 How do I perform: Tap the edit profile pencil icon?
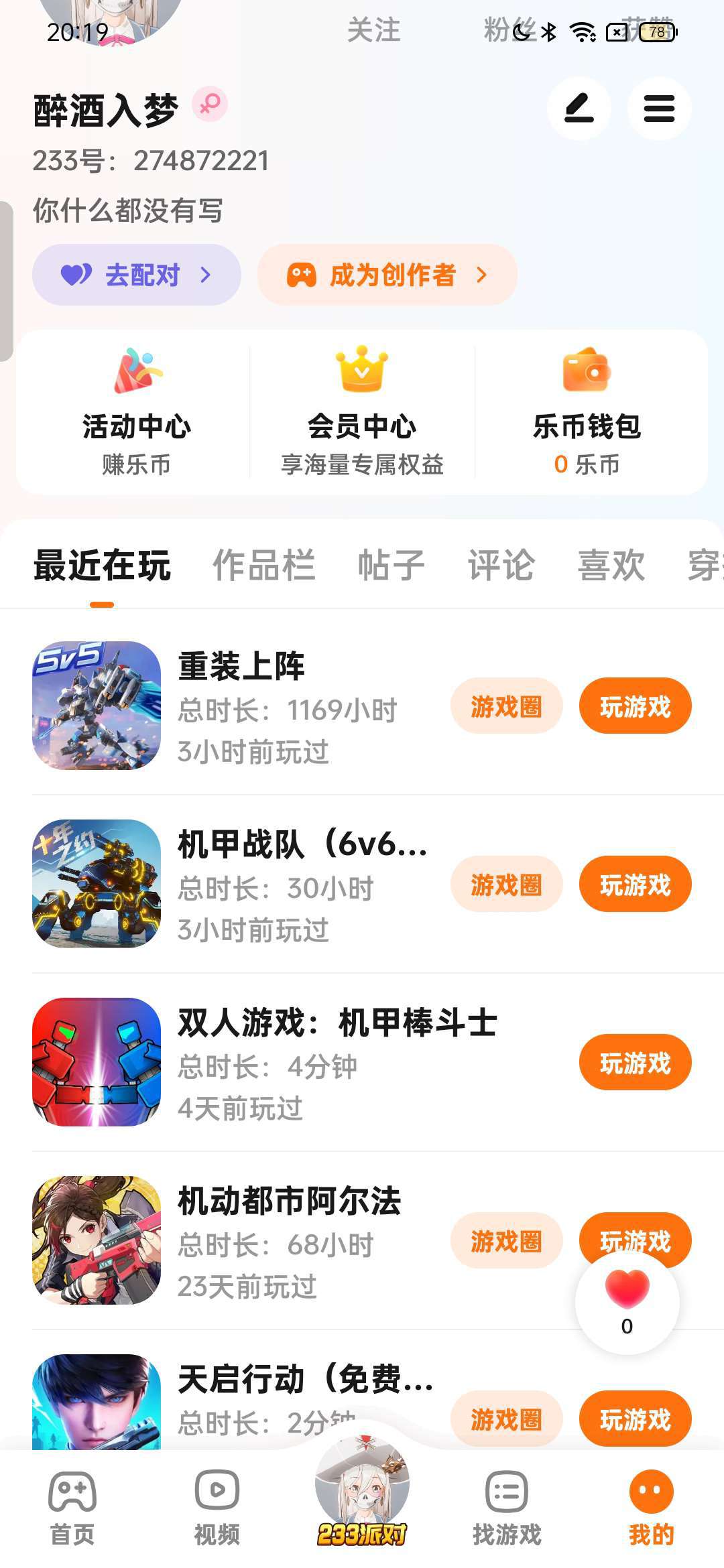tap(579, 109)
